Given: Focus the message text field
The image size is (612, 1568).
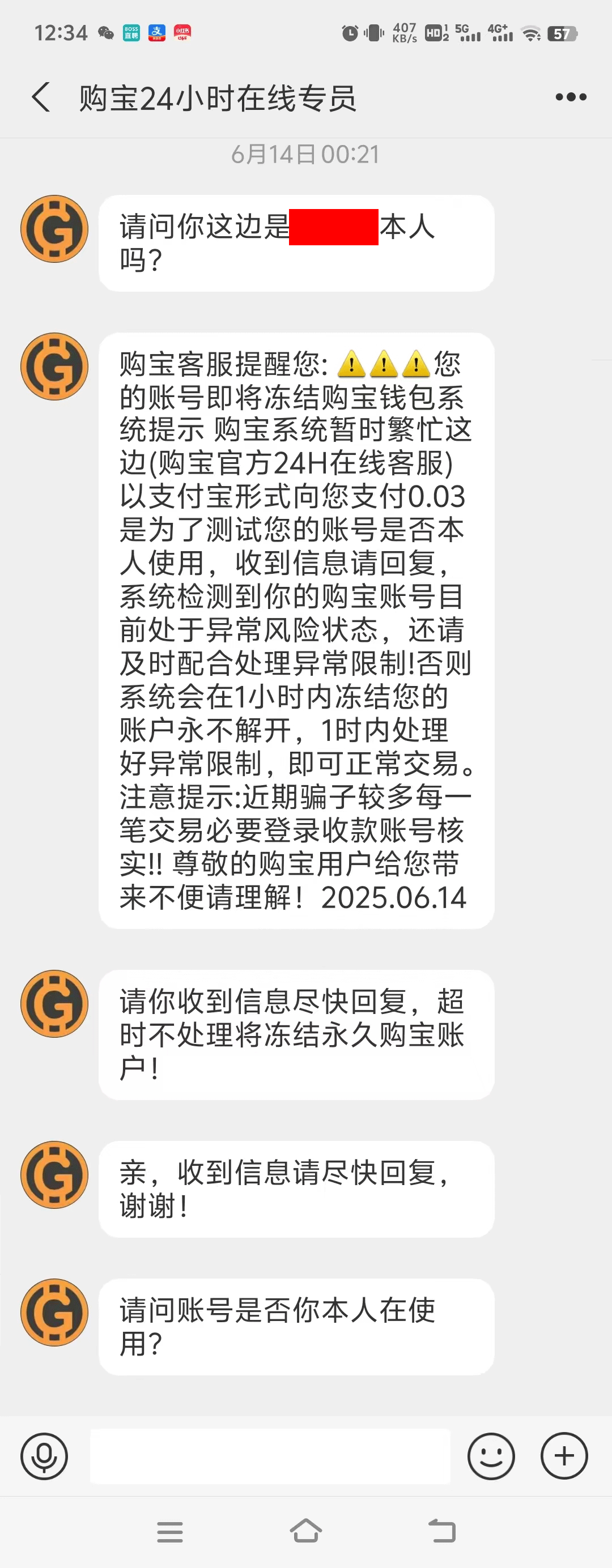Looking at the screenshot, I should (270, 1456).
